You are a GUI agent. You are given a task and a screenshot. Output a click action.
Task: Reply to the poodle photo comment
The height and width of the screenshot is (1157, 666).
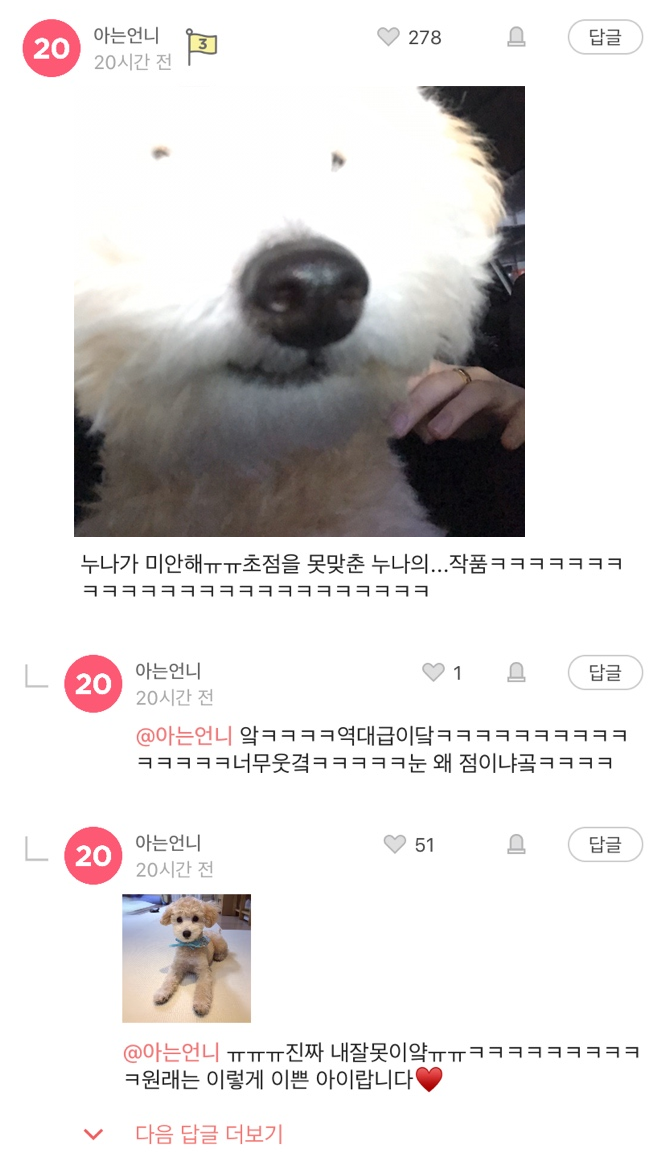[605, 845]
